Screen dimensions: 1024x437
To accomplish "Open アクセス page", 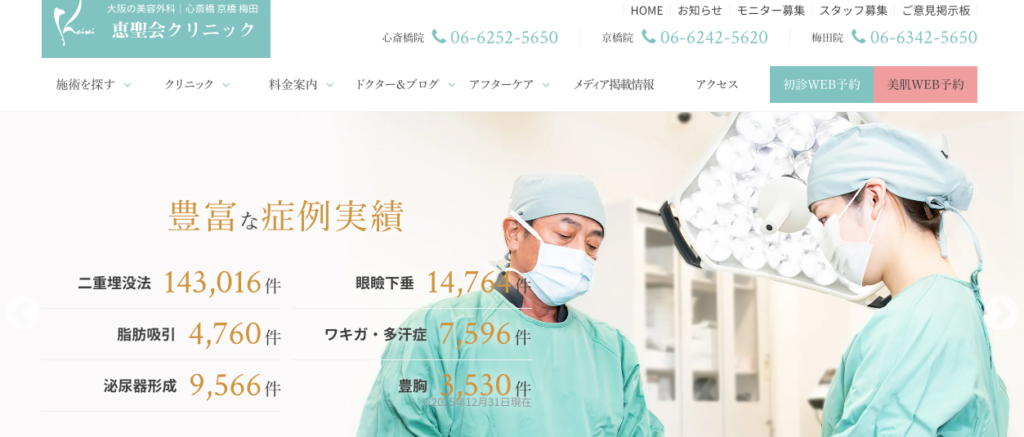I will tap(717, 85).
